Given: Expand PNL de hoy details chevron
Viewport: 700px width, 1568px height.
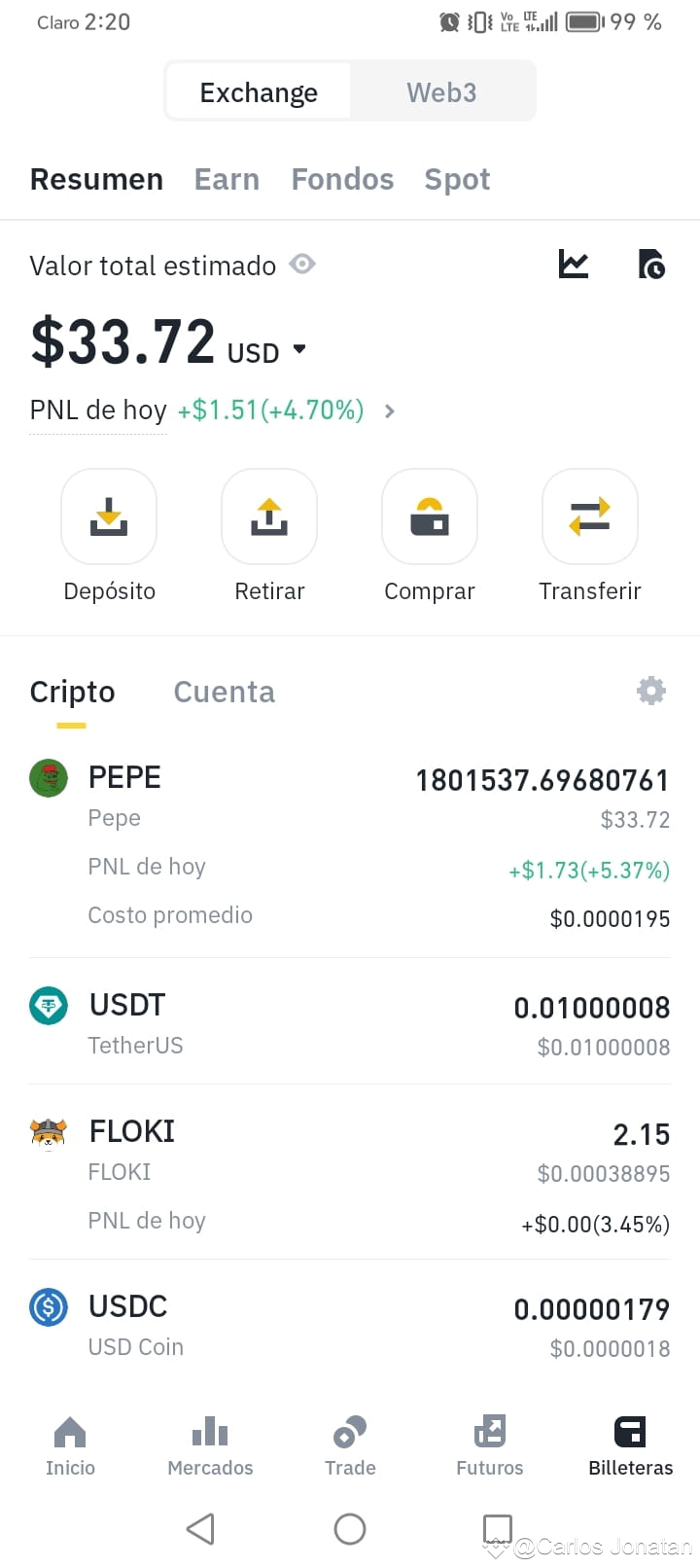Looking at the screenshot, I should pos(389,410).
